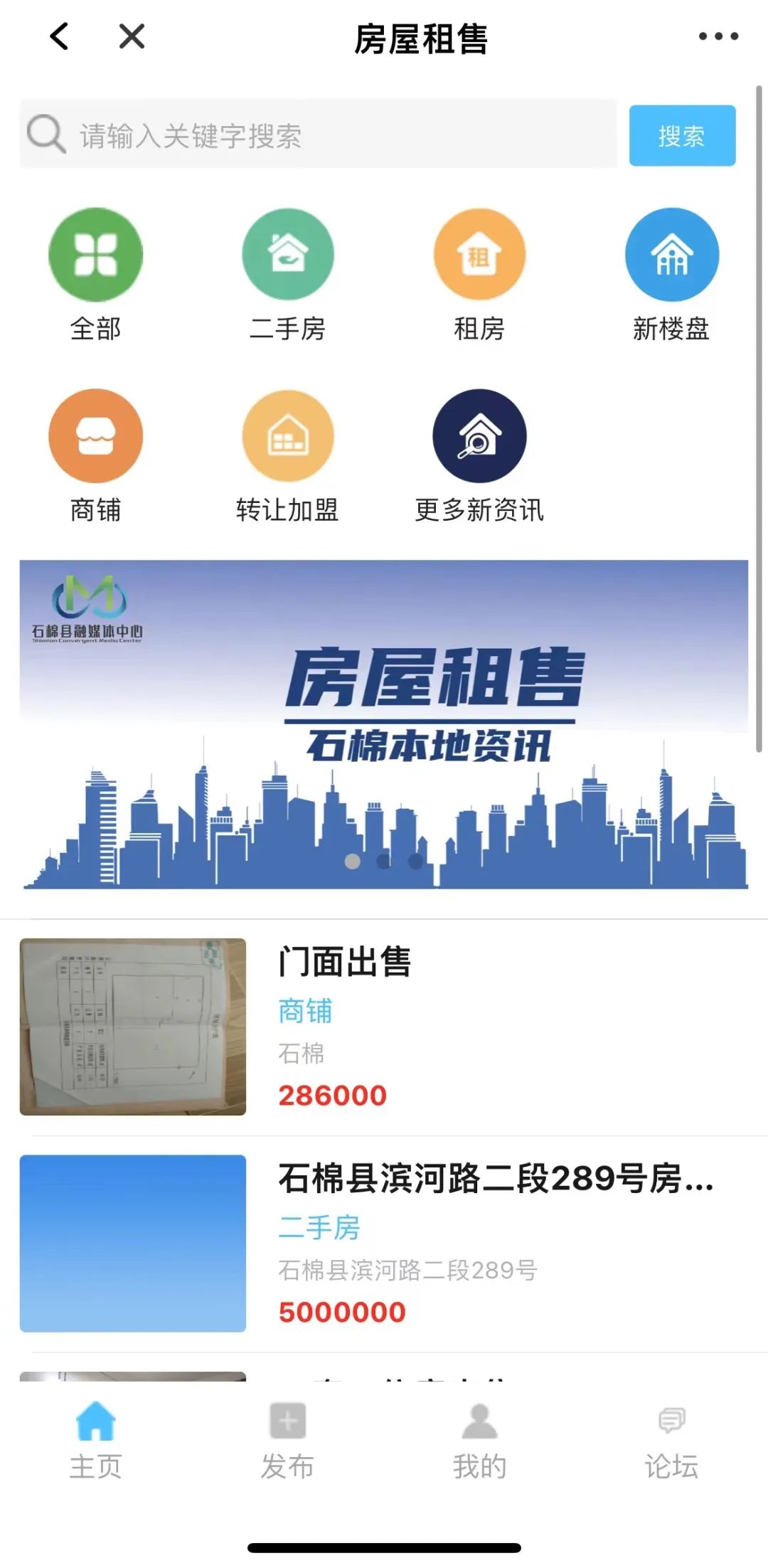Go back using the back arrow
Screen dimensions: 768x1568
point(60,36)
